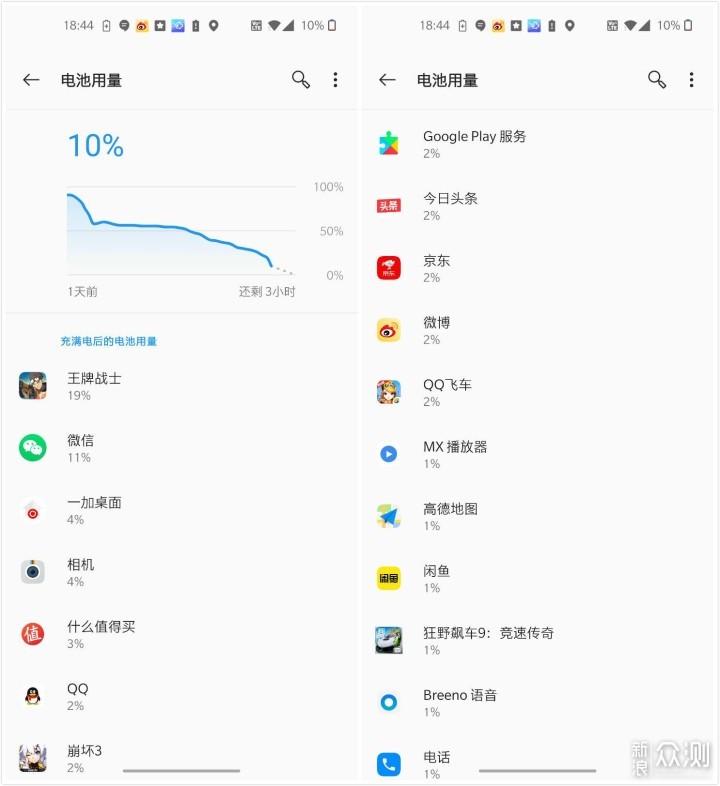
Task: Open the overflow menu on the right screen
Action: tap(691, 80)
